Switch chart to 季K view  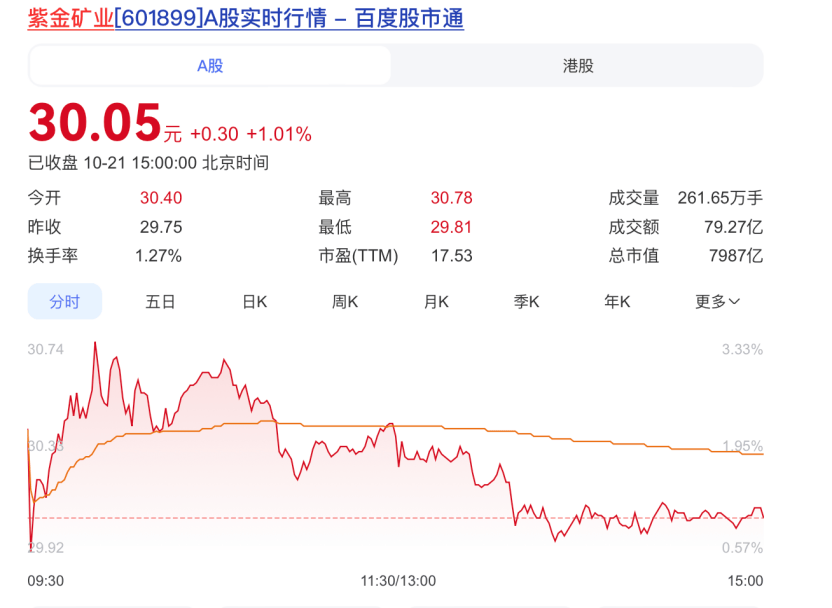pyautogui.click(x=527, y=301)
